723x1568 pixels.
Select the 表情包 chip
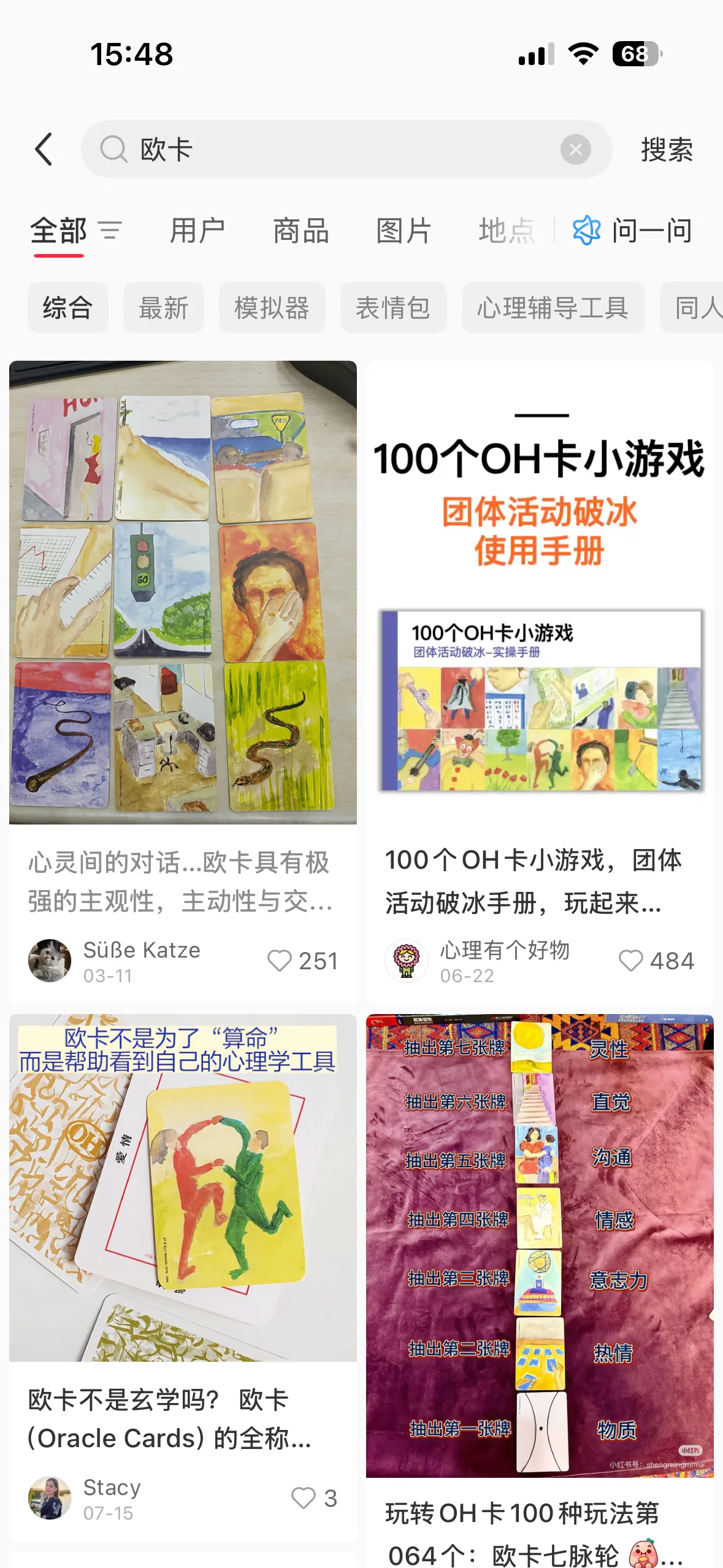pyautogui.click(x=393, y=307)
